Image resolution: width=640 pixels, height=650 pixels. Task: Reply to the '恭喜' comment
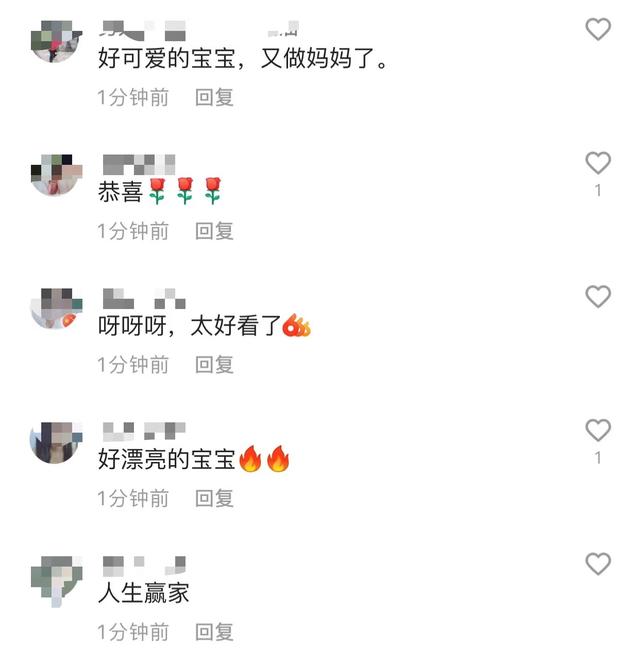pos(214,231)
